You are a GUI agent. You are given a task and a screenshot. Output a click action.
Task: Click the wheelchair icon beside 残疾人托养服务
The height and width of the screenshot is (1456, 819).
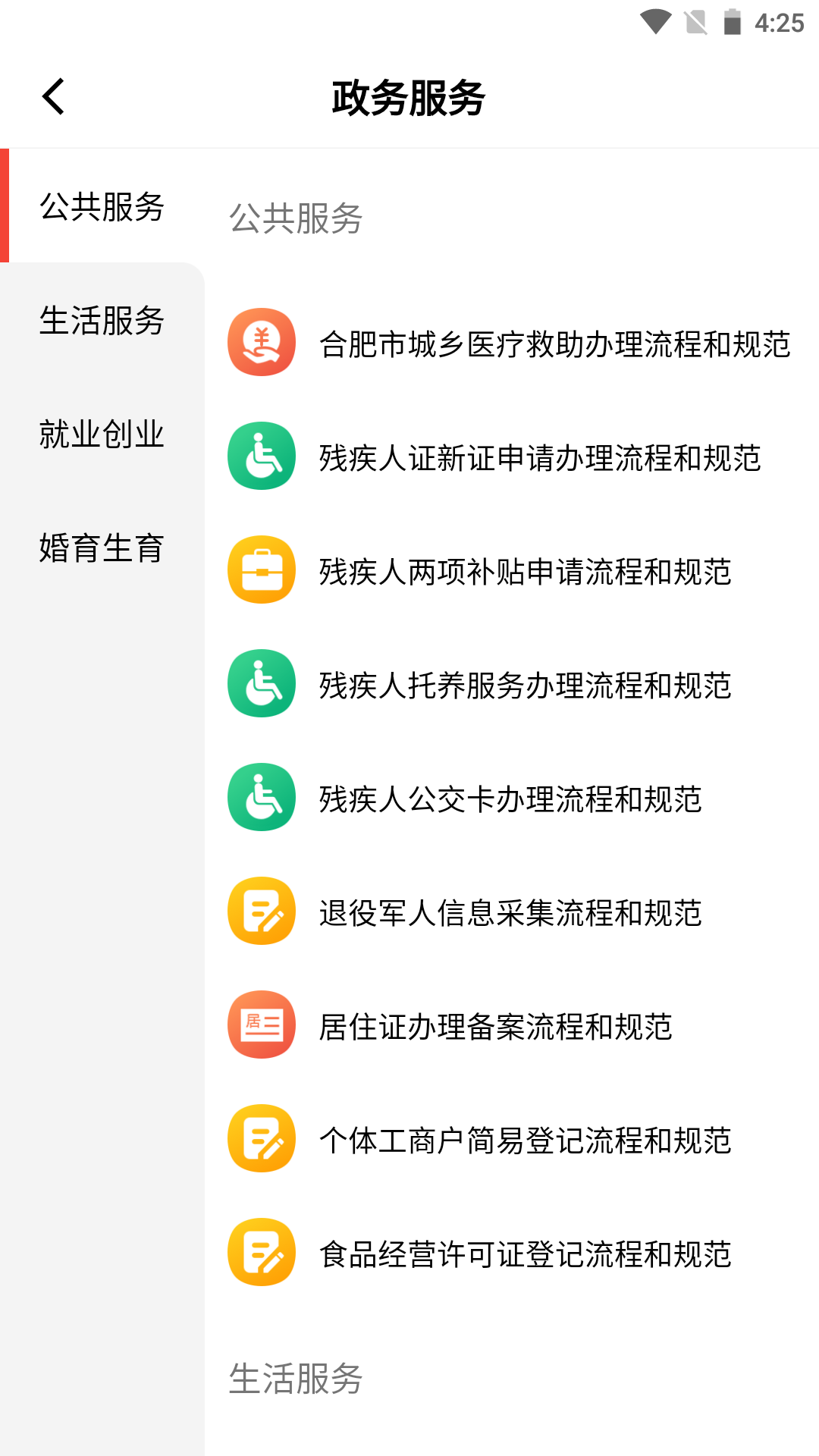260,683
